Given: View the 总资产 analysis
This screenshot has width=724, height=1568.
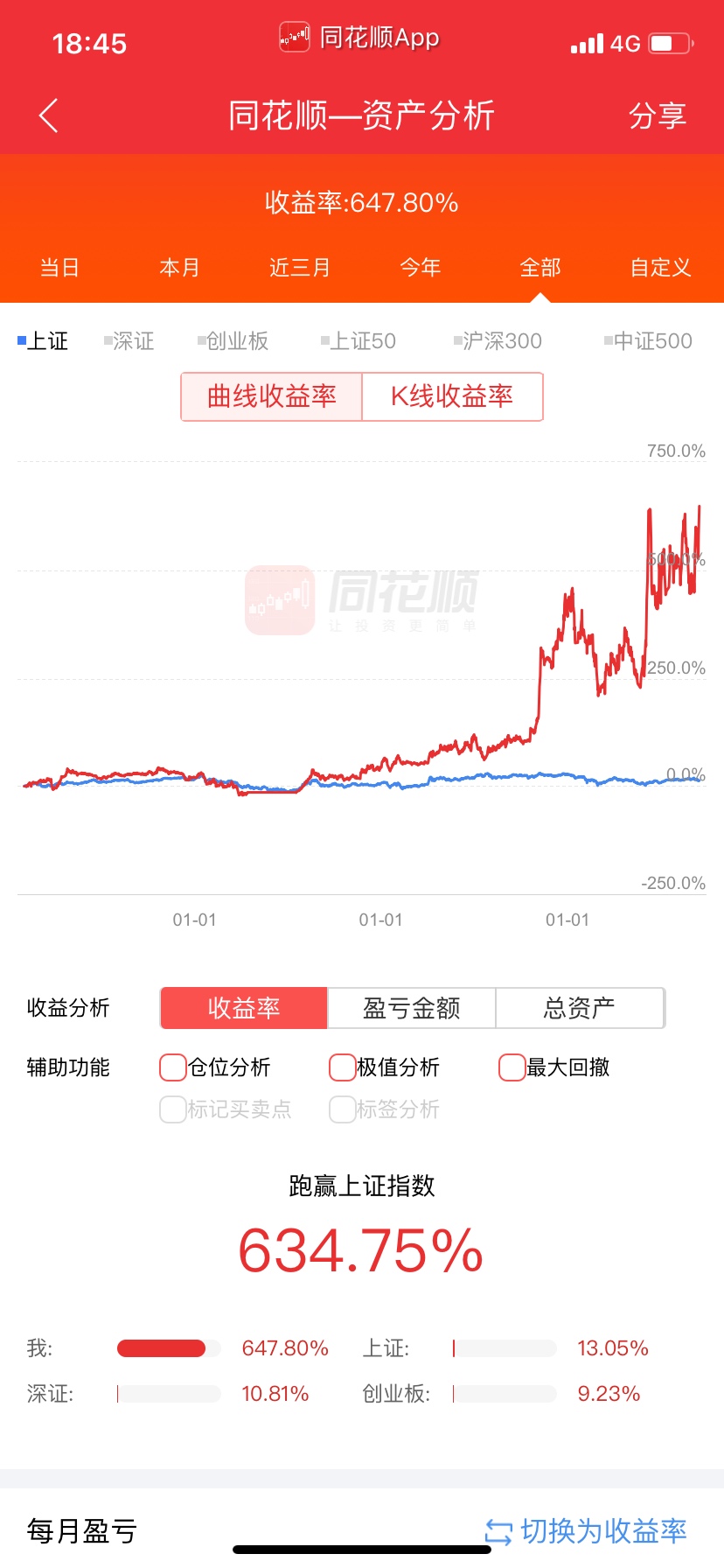Looking at the screenshot, I should tap(580, 1008).
